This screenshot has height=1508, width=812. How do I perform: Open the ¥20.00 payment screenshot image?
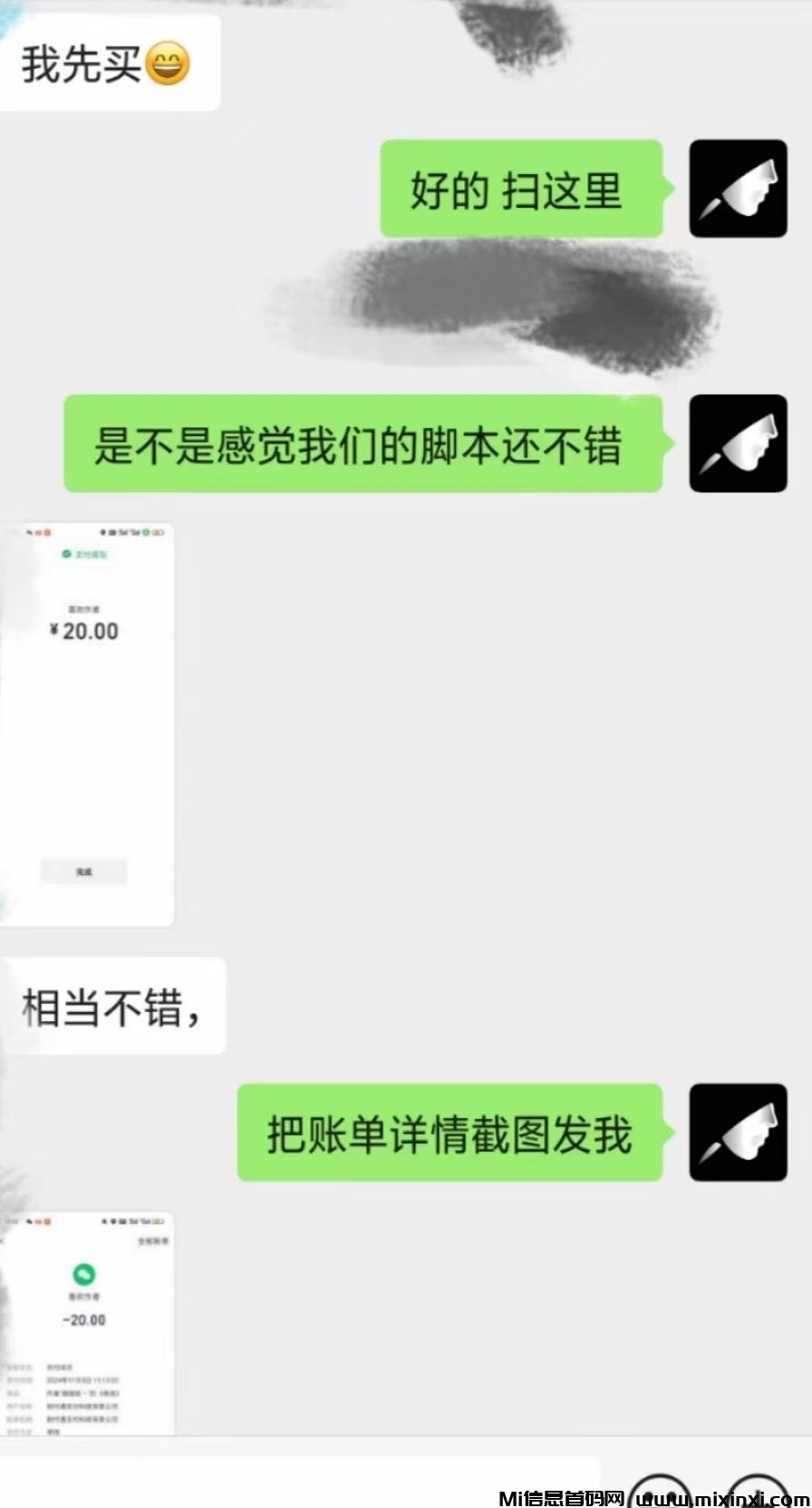click(87, 724)
